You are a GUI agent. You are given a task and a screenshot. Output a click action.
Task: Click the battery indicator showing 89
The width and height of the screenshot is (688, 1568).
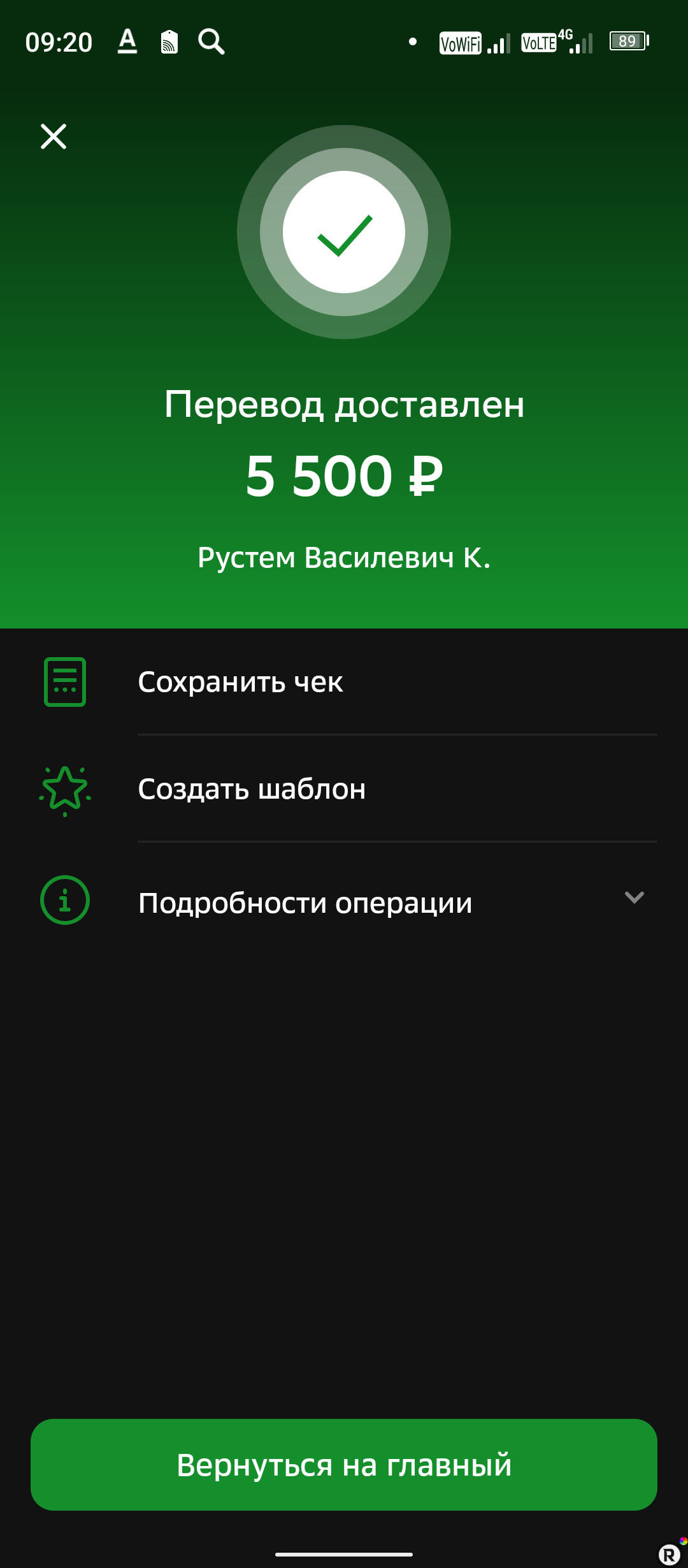[627, 41]
